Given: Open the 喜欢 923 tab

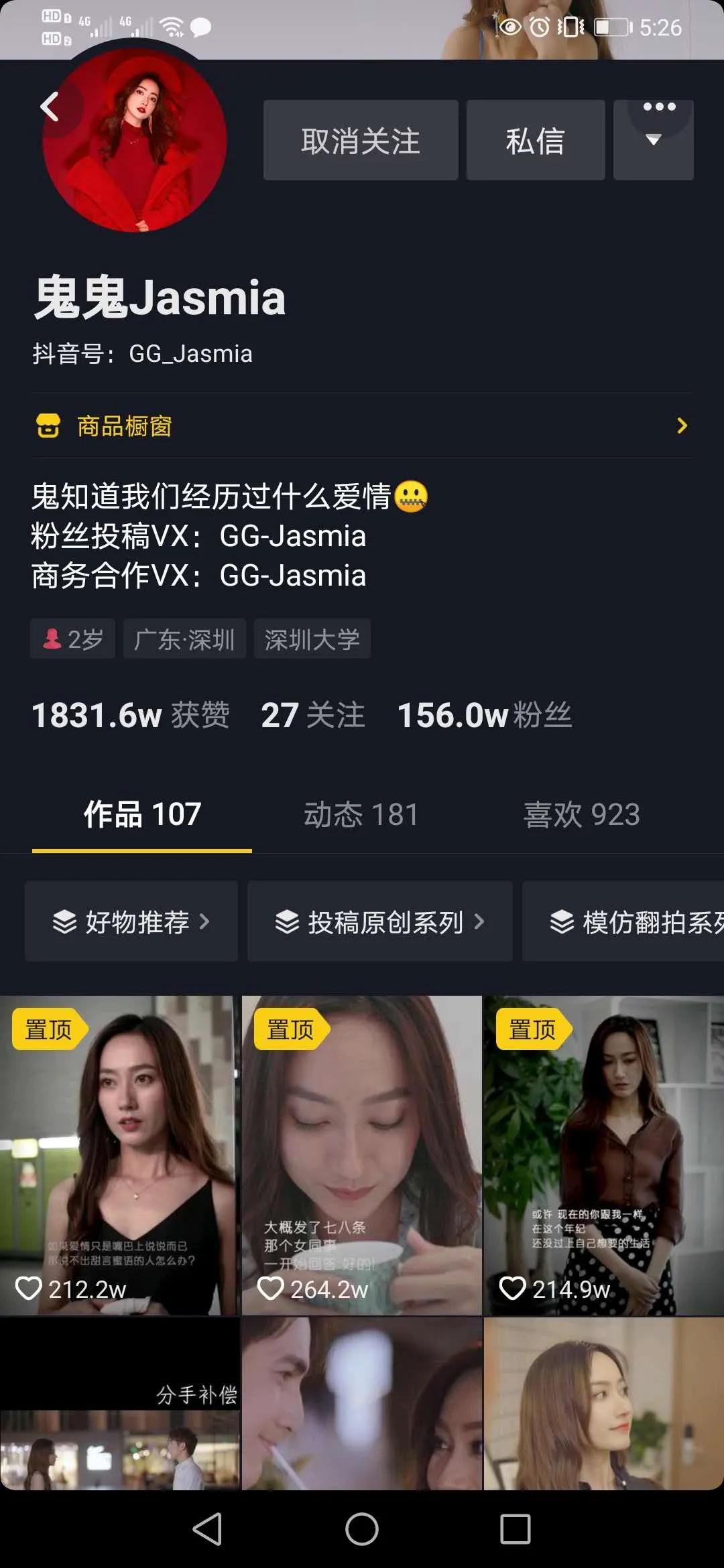Looking at the screenshot, I should coord(582,815).
